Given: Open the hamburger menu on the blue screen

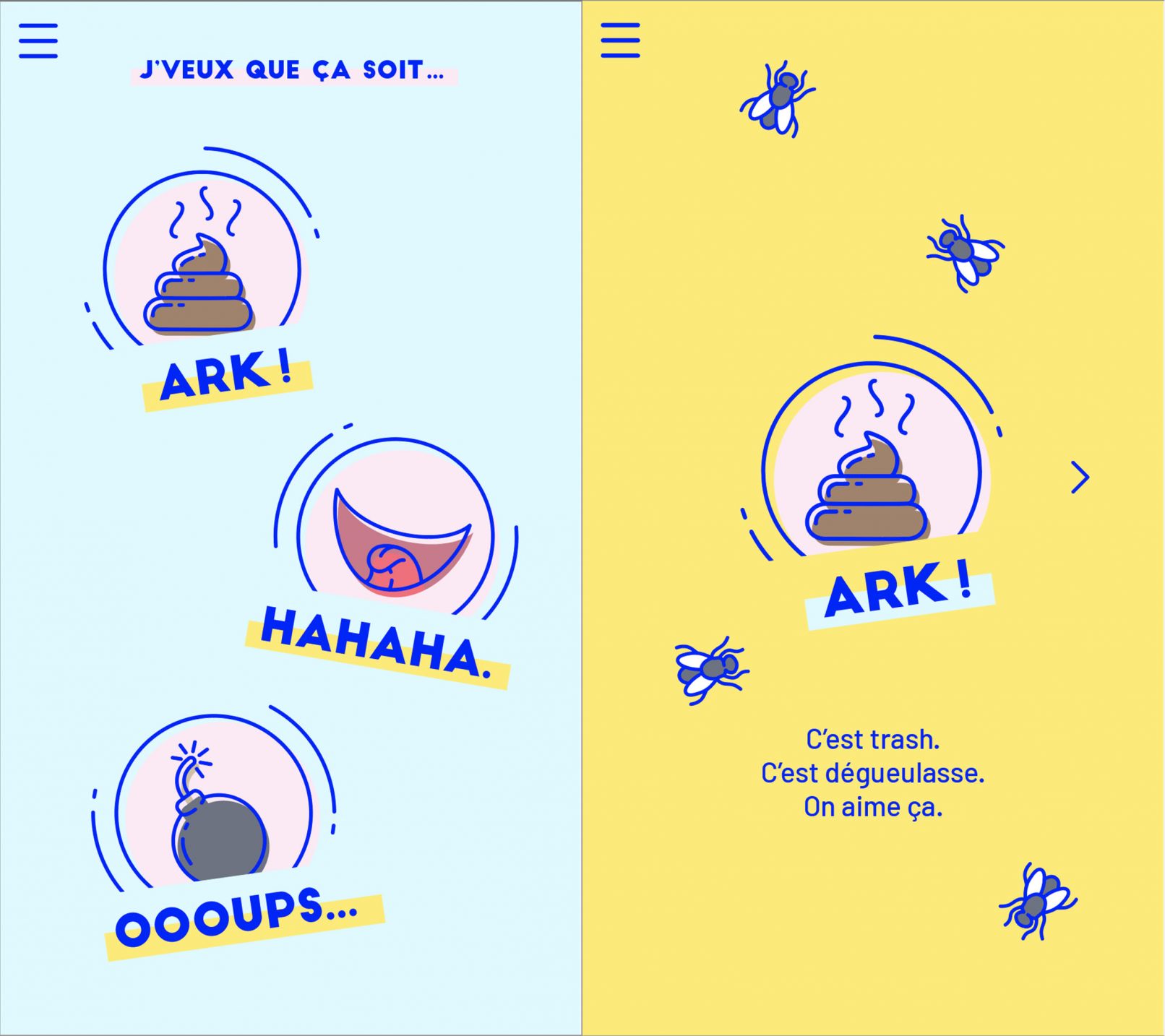Looking at the screenshot, I should pyautogui.click(x=38, y=40).
